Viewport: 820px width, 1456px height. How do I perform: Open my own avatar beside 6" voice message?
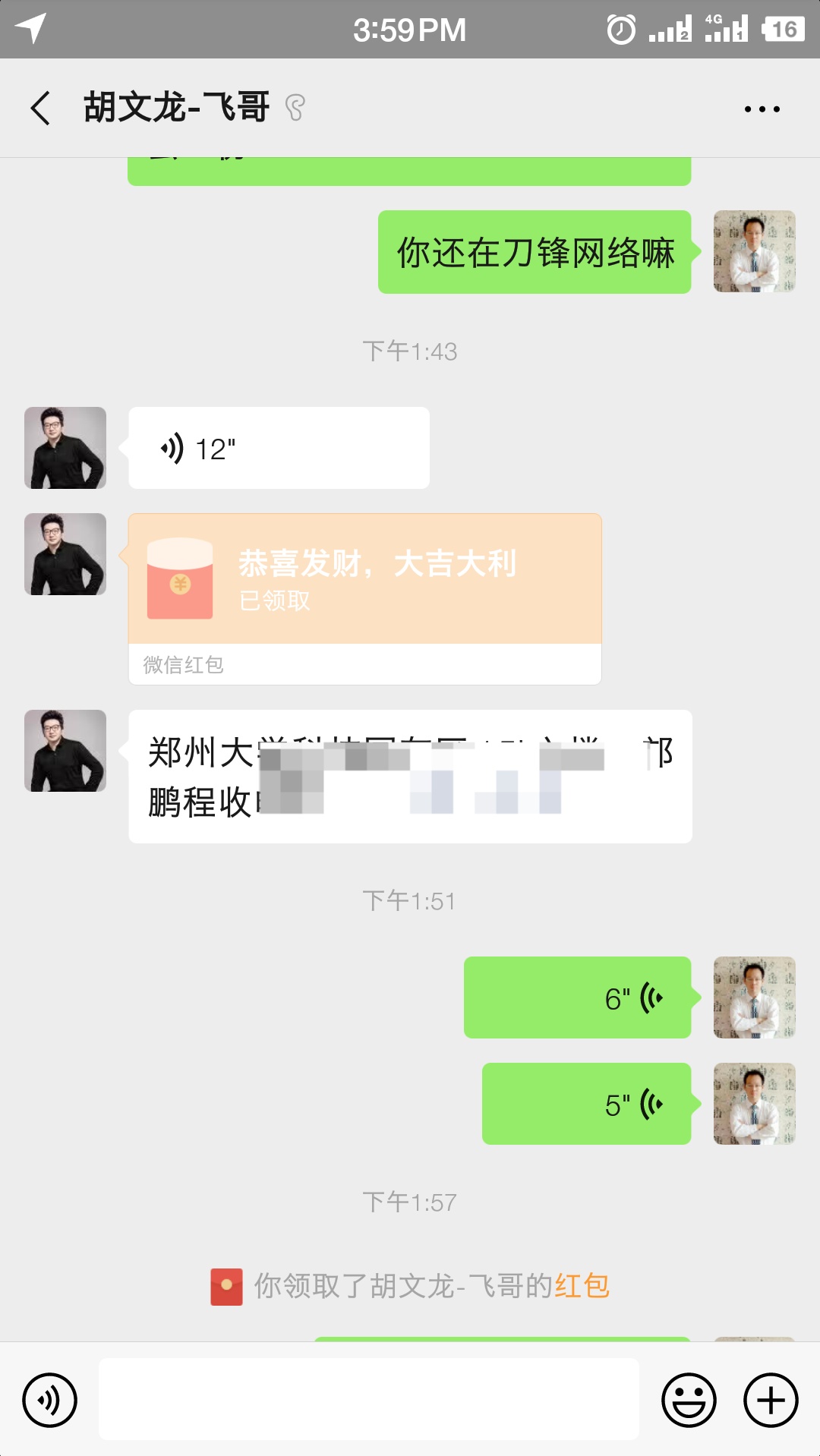754,997
